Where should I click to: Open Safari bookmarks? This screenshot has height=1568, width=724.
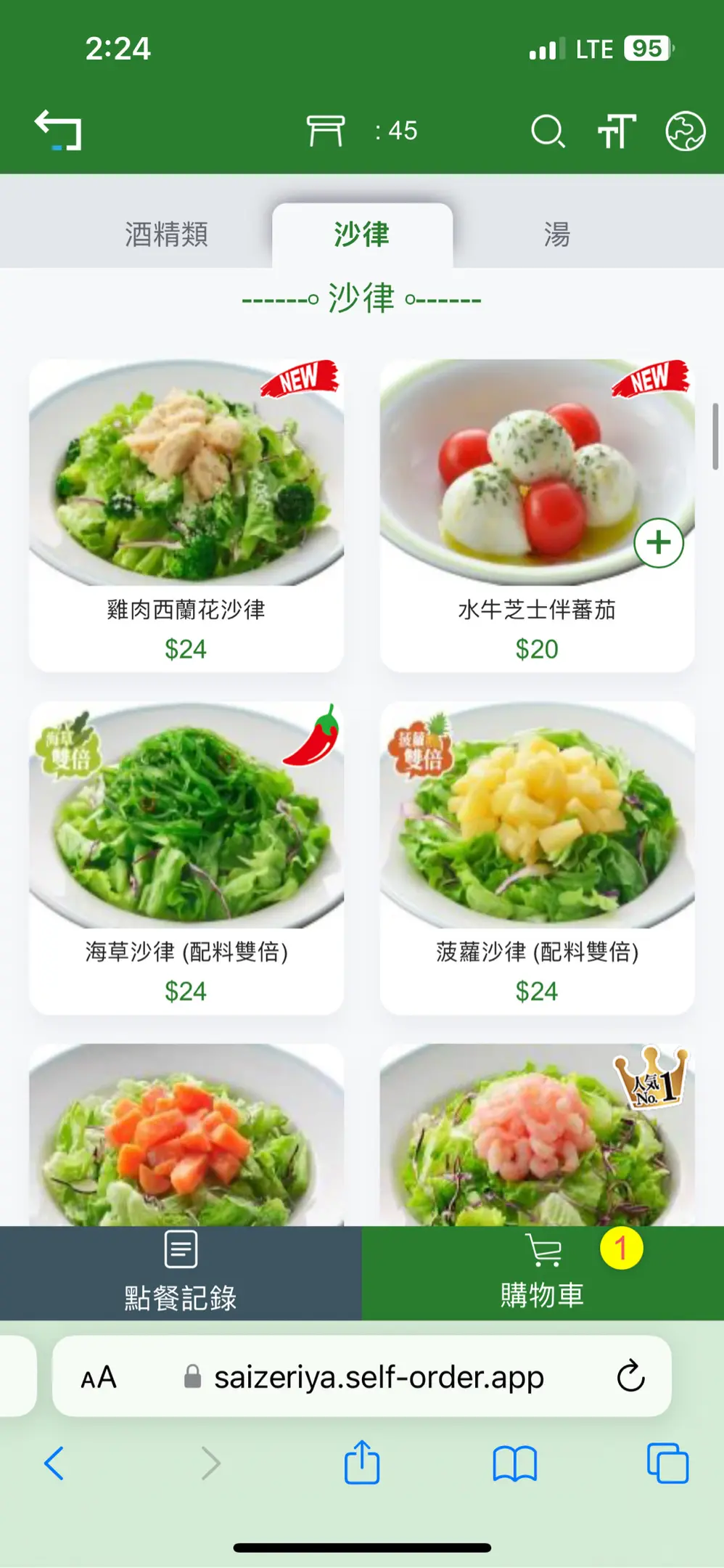click(514, 1463)
